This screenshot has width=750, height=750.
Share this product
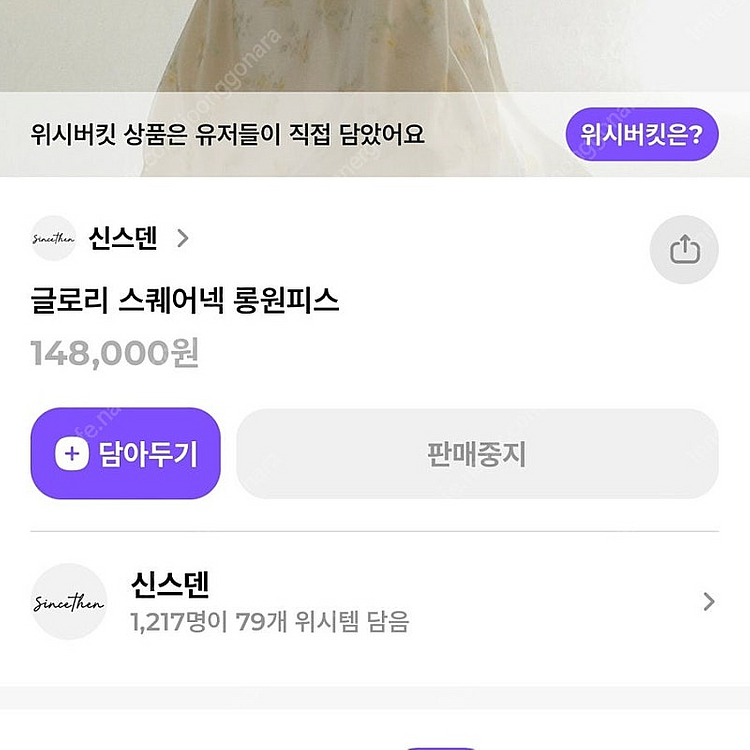[x=684, y=250]
